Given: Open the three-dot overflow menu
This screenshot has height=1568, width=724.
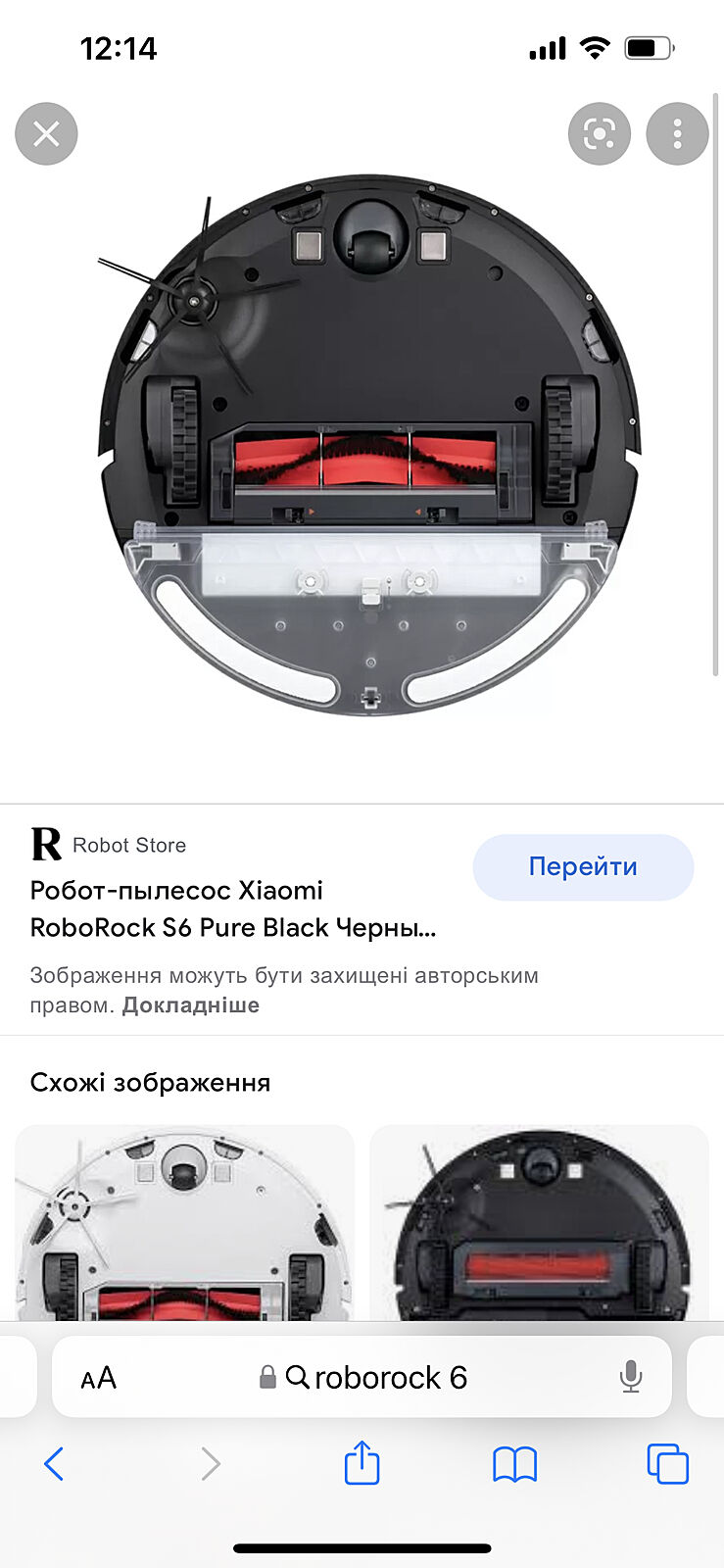Looking at the screenshot, I should click(x=677, y=133).
